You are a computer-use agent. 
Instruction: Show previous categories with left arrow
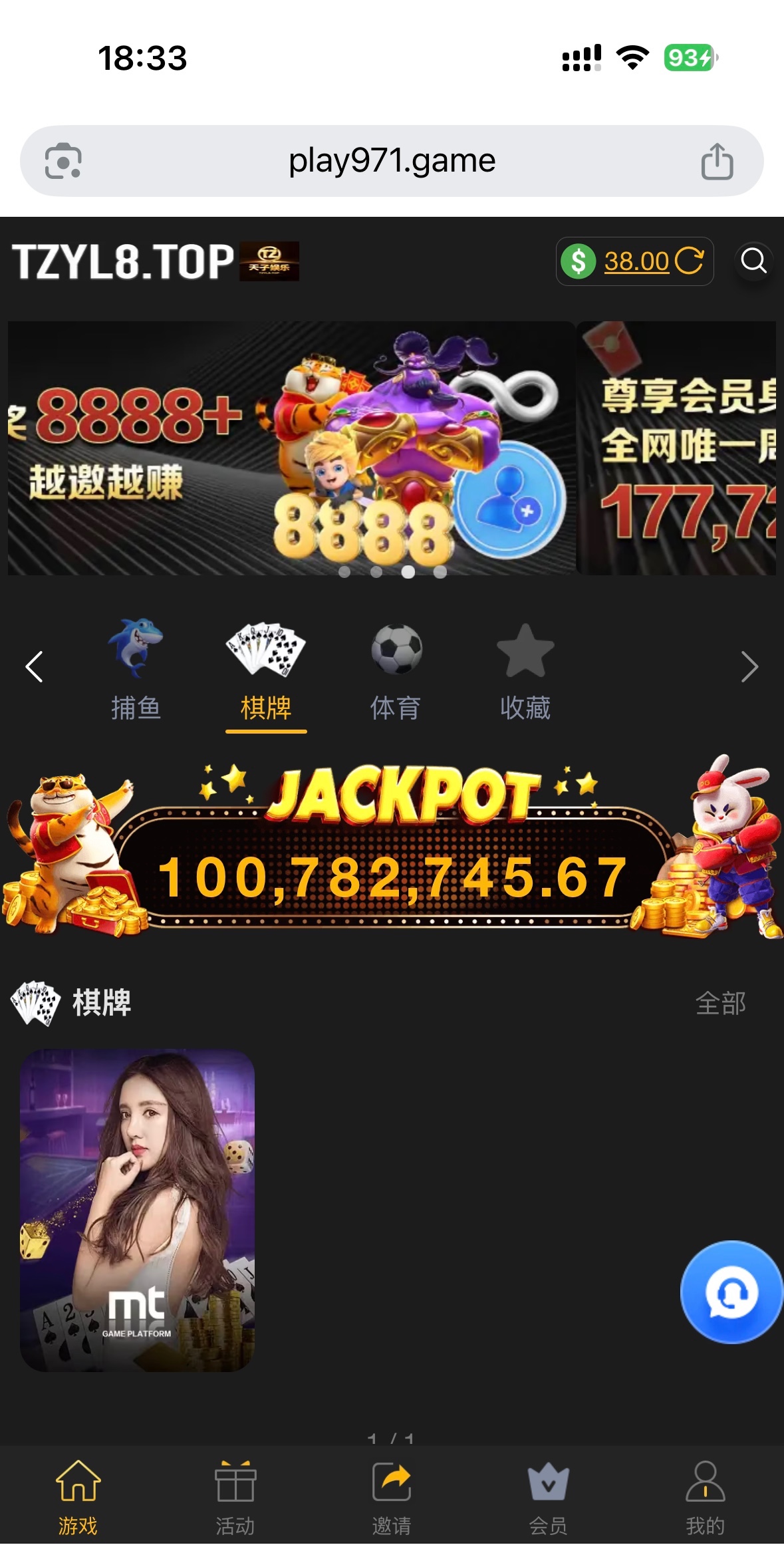coord(35,666)
